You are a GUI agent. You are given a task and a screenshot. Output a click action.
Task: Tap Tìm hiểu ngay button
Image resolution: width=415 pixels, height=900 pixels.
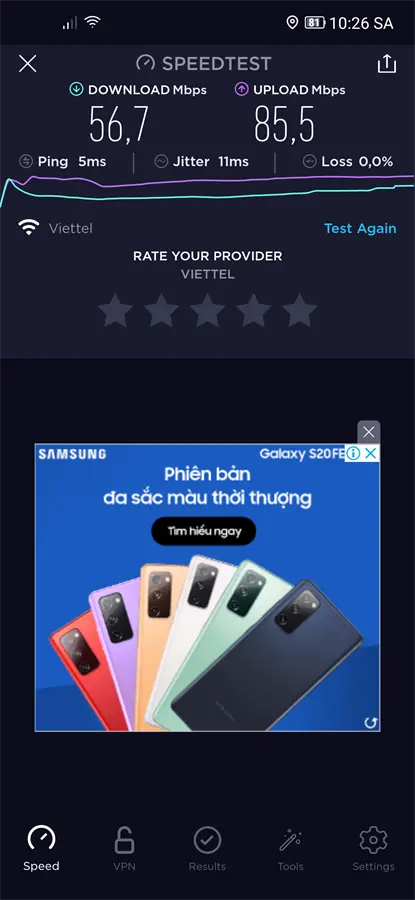point(204,531)
